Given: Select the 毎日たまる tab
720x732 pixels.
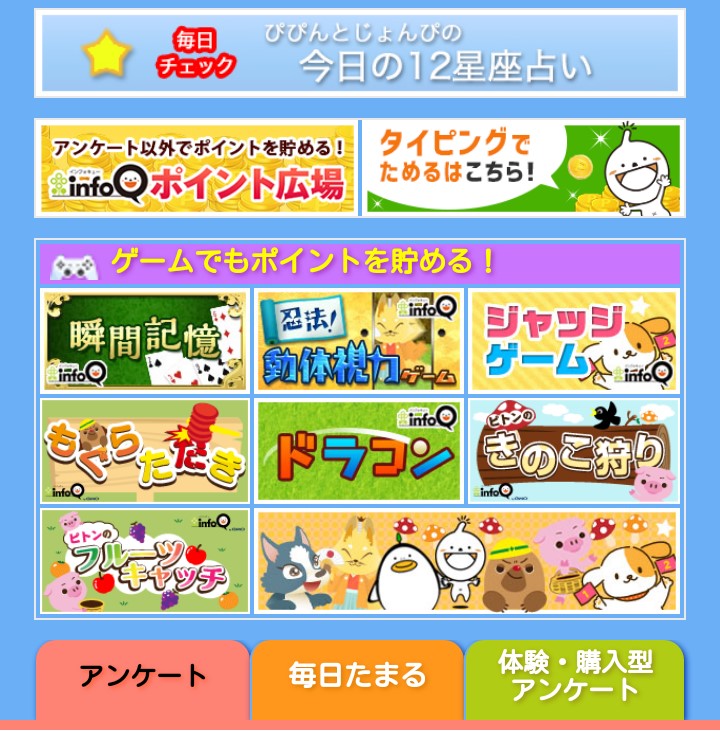Looking at the screenshot, I should (x=357, y=677).
